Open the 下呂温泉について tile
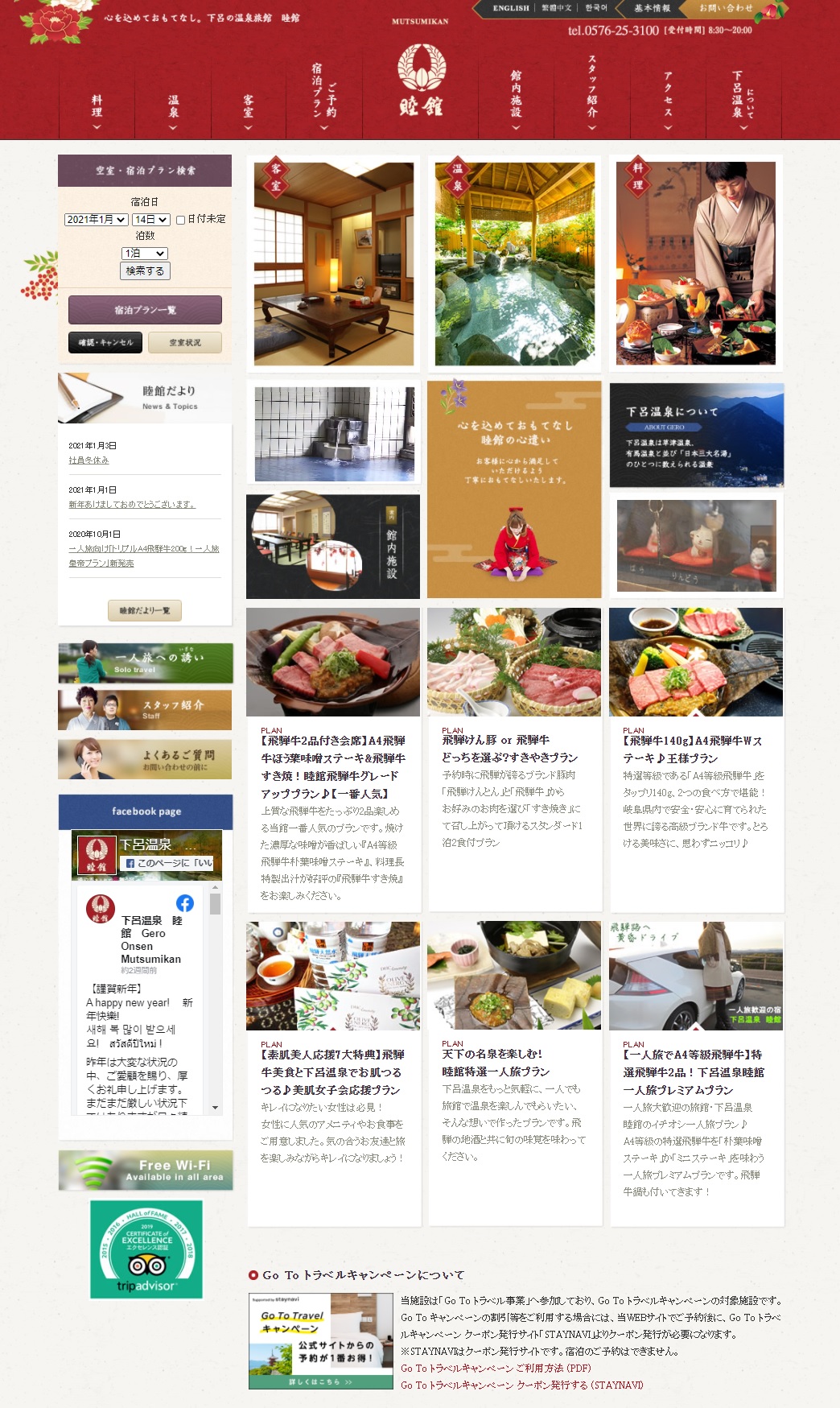 (x=696, y=435)
